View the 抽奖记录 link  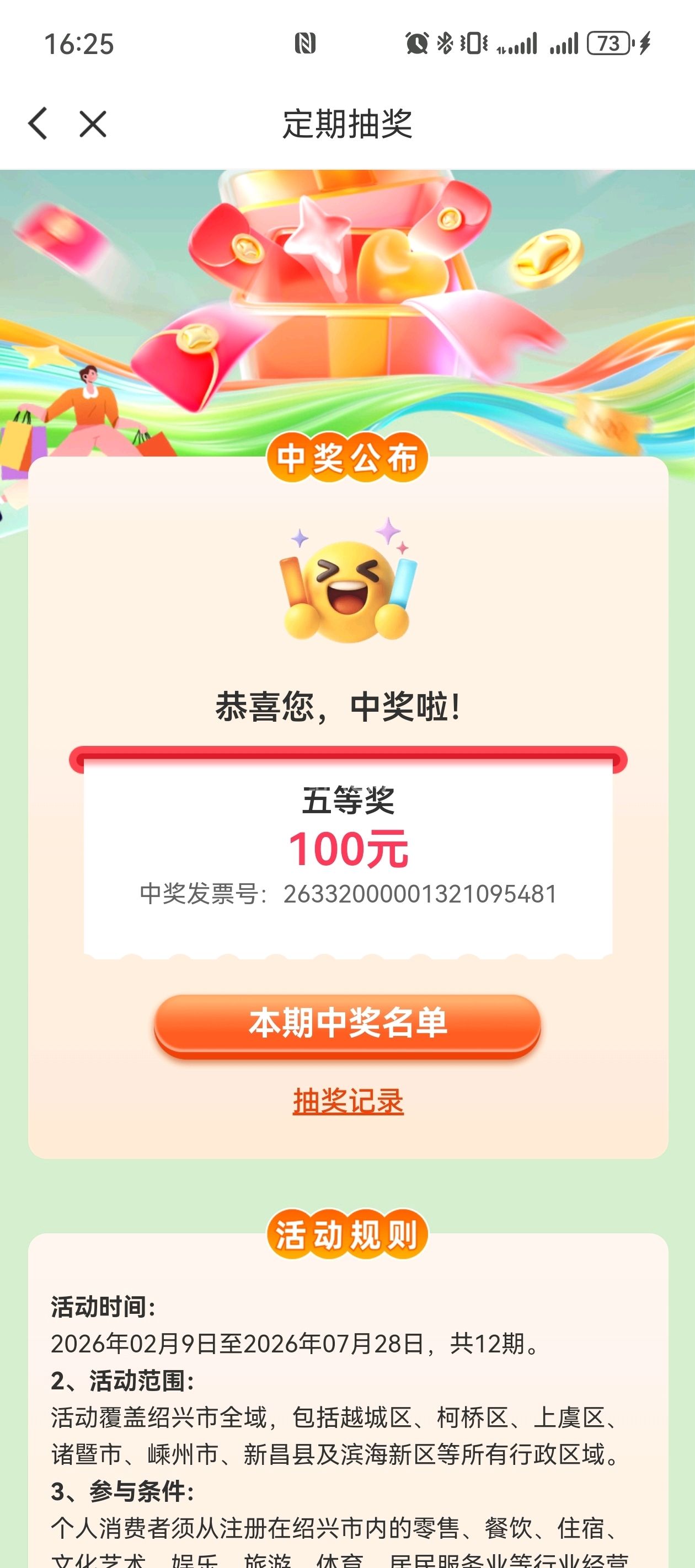[x=348, y=1101]
